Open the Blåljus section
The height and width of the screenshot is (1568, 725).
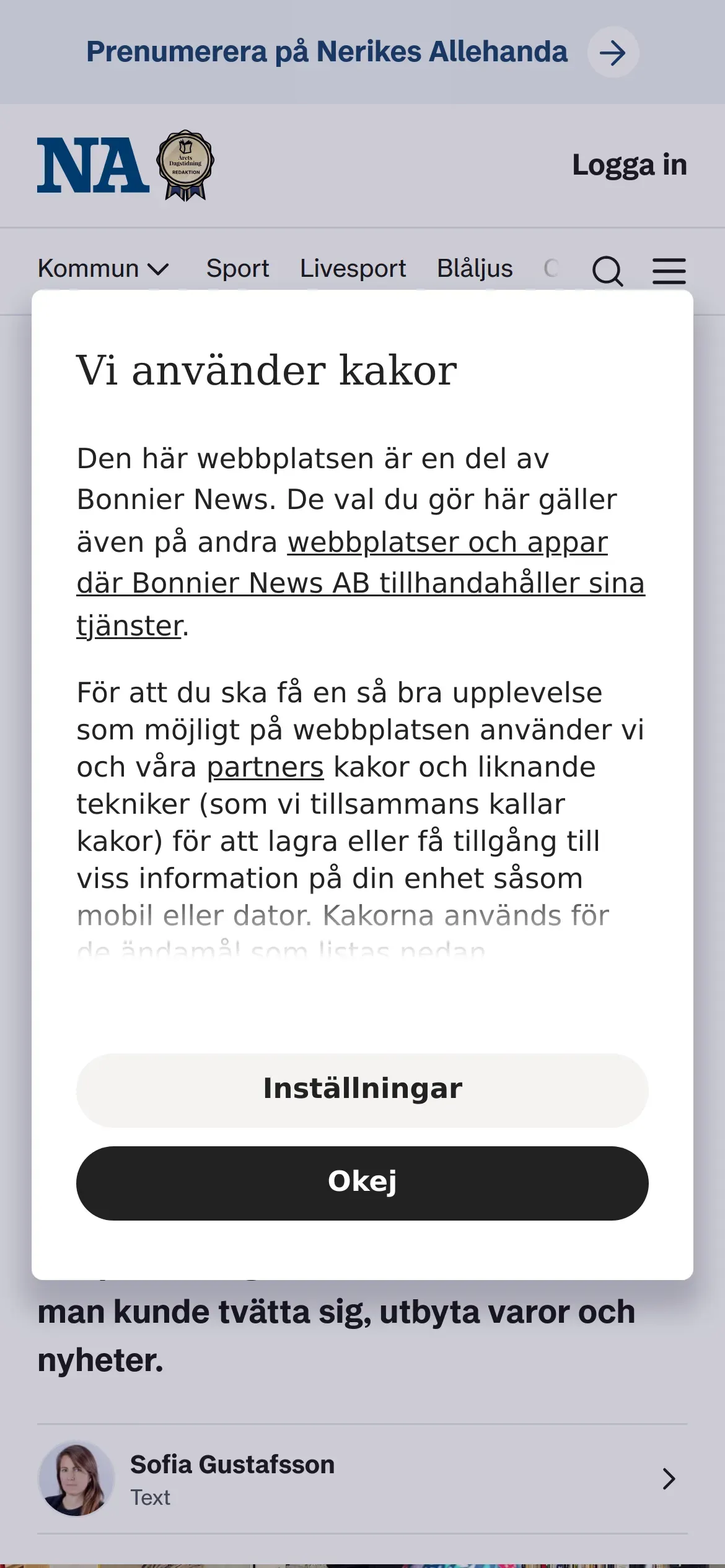coord(475,269)
